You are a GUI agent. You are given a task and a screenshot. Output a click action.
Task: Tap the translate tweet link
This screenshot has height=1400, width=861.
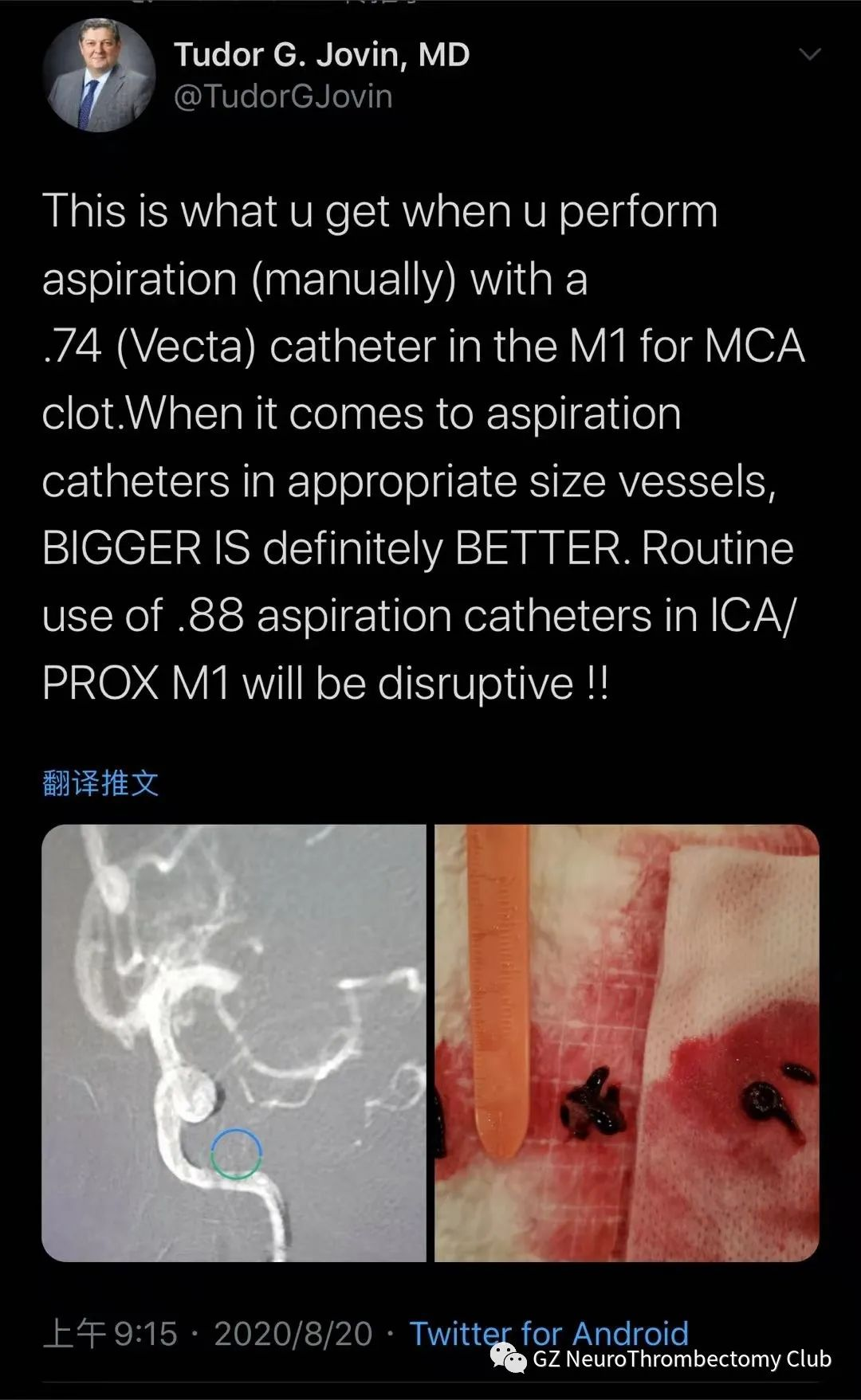[100, 782]
